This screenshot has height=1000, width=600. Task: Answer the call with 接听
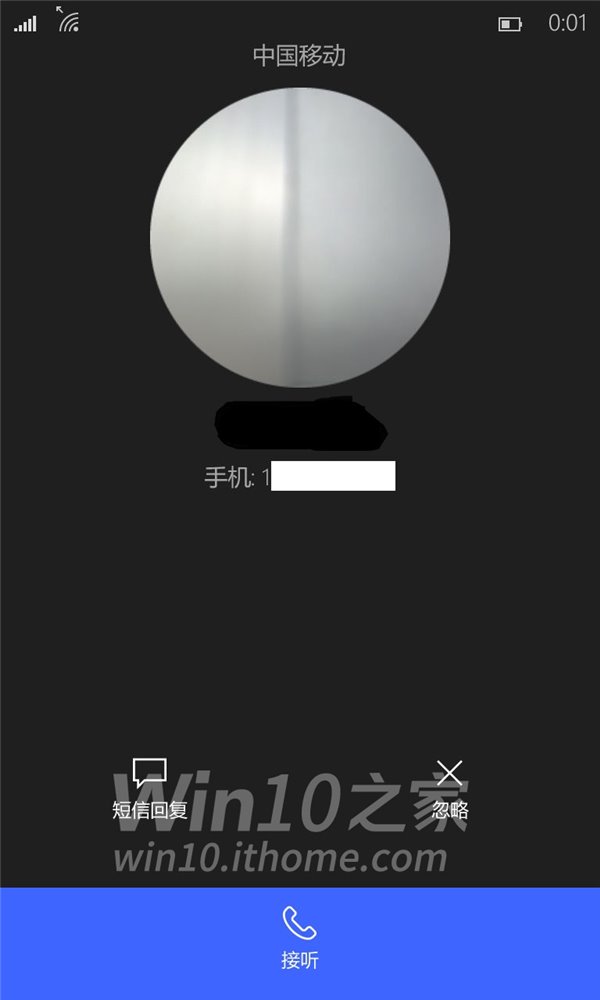[x=300, y=943]
